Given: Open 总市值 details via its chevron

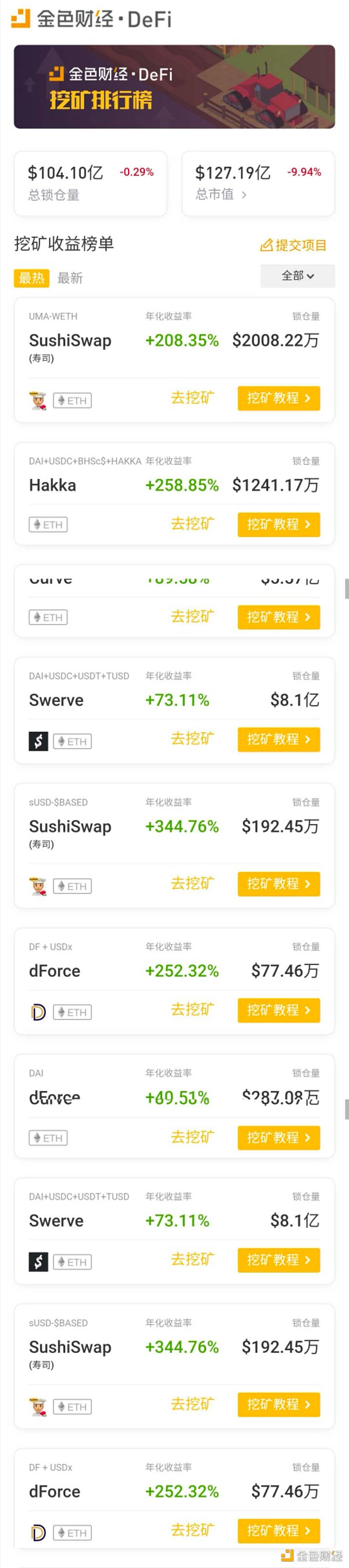Looking at the screenshot, I should tap(244, 195).
